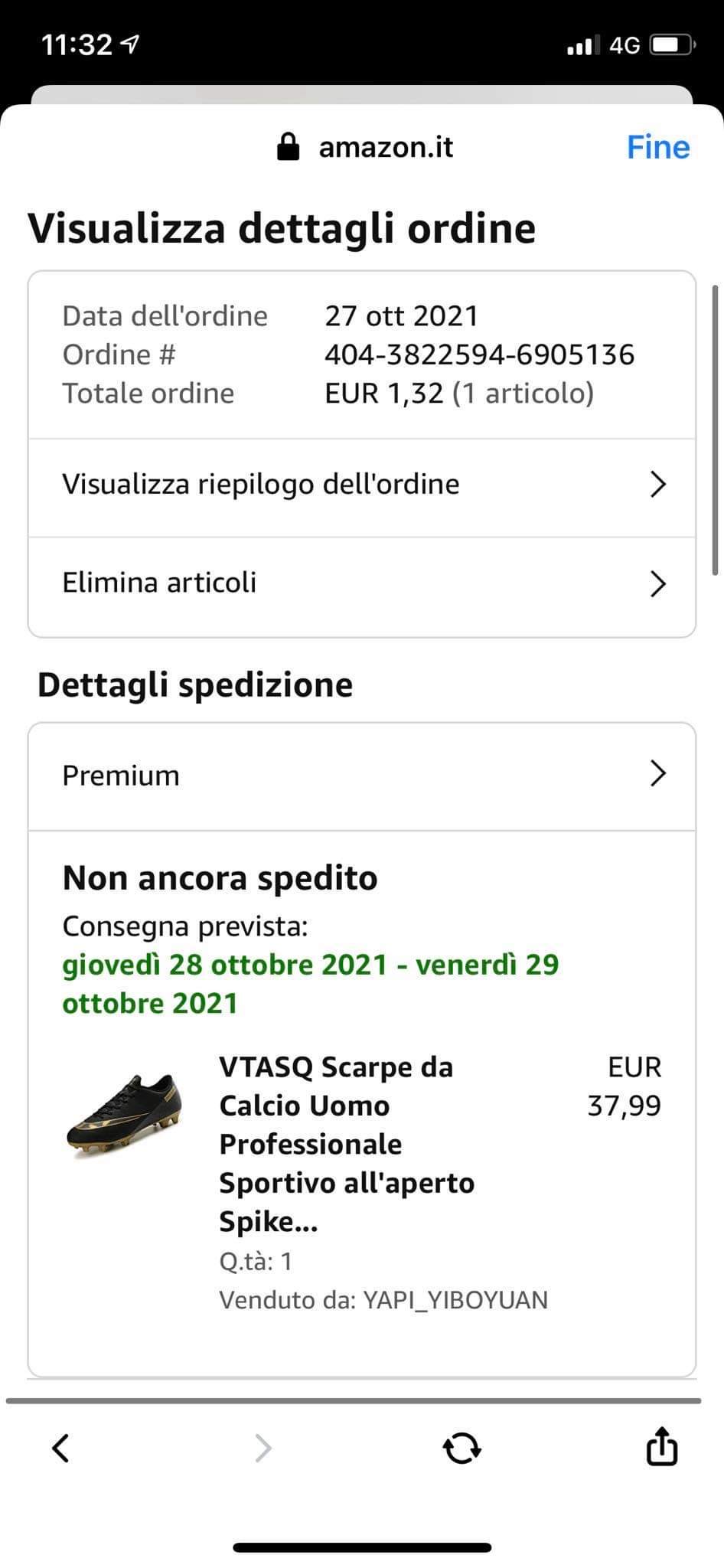Share this page via share icon
The height and width of the screenshot is (1568, 724).
pos(661,1446)
